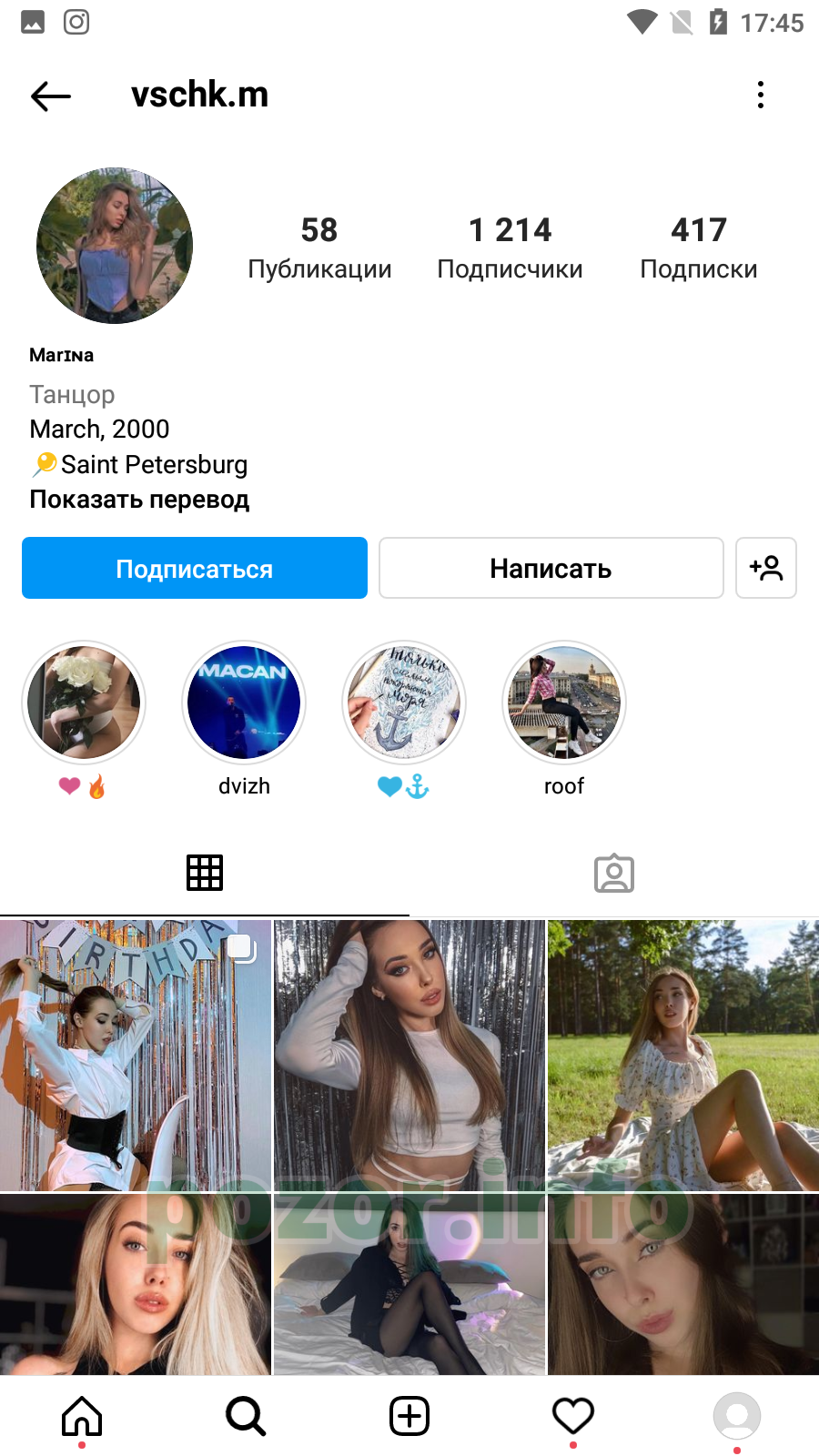Switch to the tagged photos tab
This screenshot has width=819, height=1456.
click(x=614, y=873)
